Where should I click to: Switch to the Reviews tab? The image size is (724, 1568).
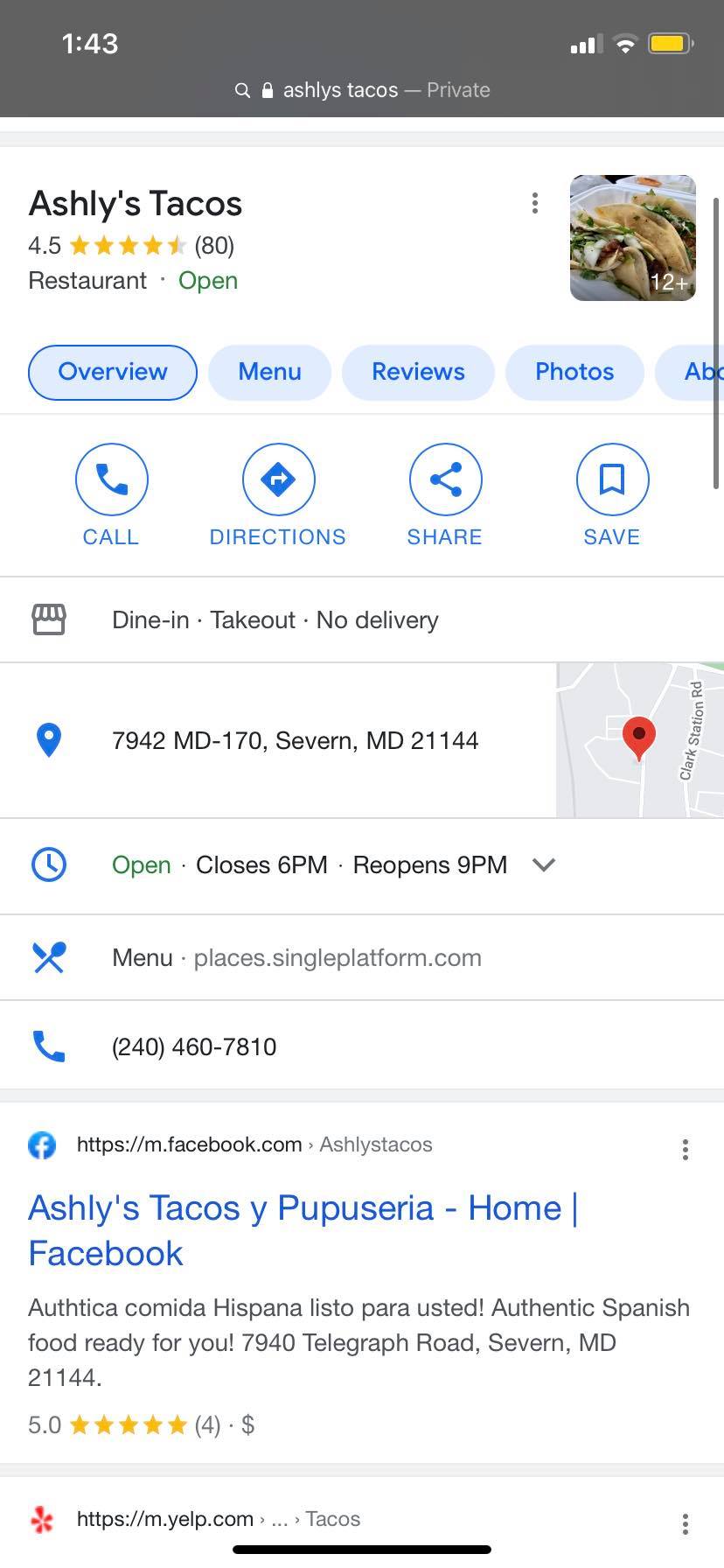(418, 372)
